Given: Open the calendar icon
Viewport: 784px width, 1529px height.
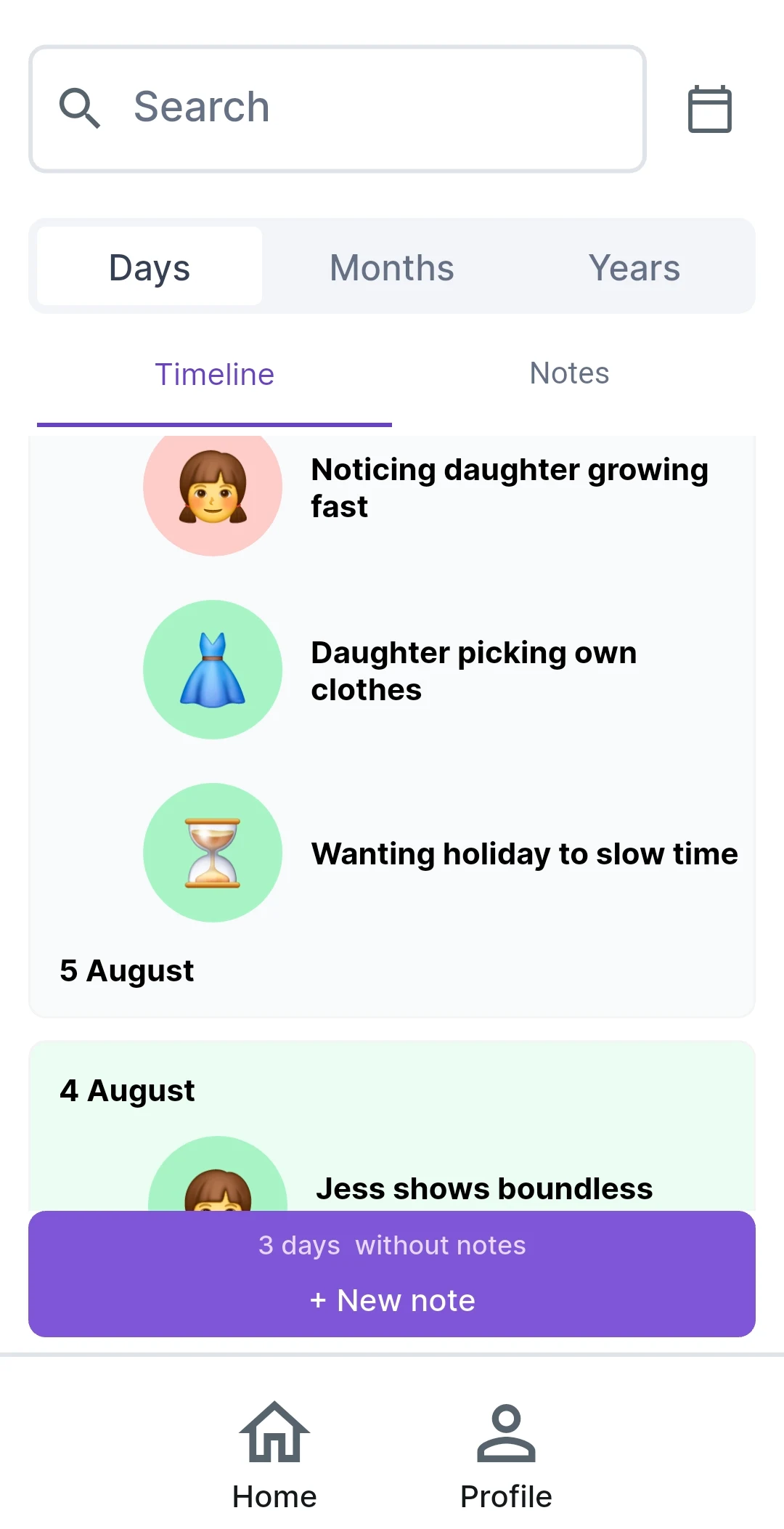Looking at the screenshot, I should (709, 110).
